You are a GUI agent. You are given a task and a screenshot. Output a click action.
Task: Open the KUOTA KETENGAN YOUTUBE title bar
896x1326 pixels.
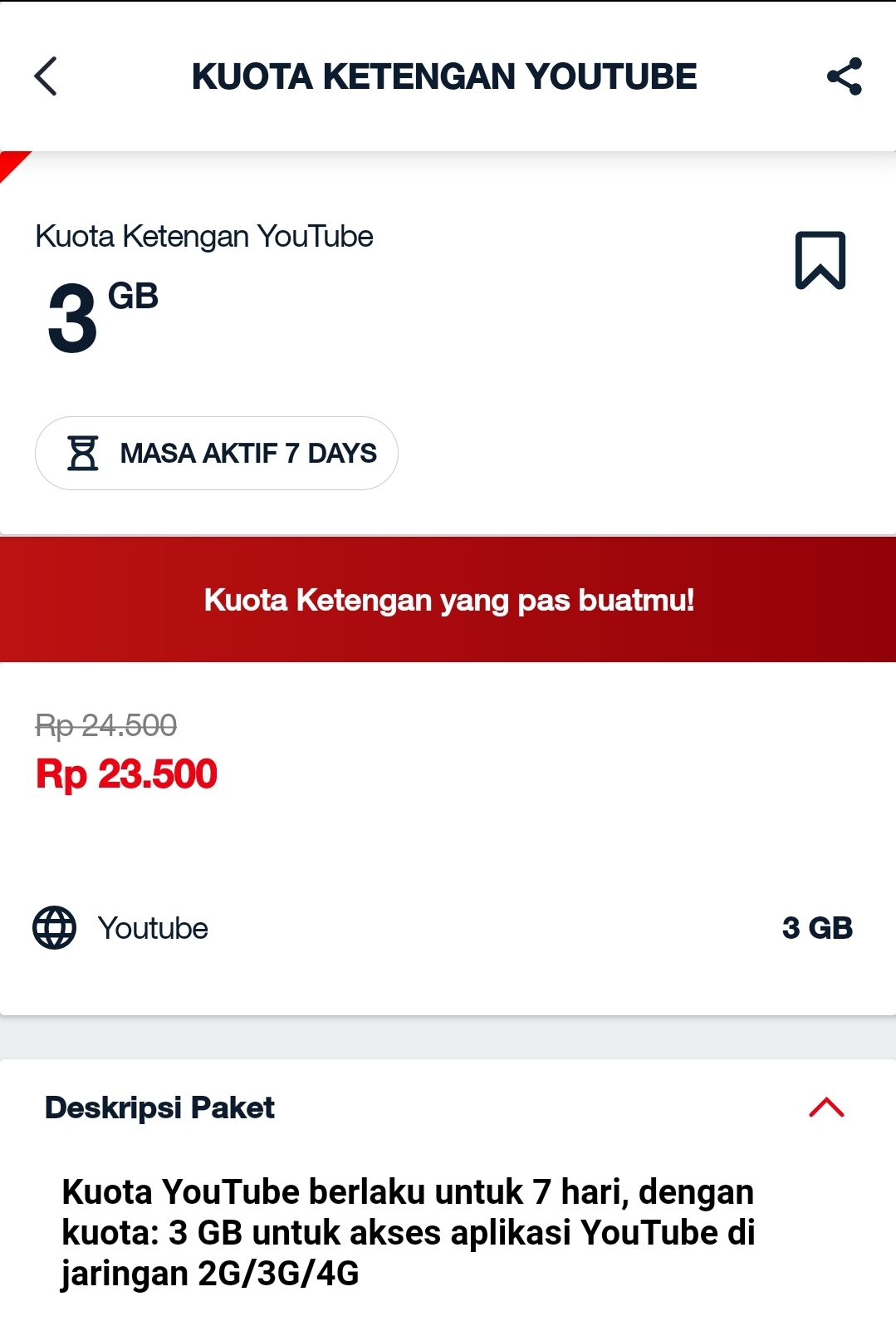444,77
